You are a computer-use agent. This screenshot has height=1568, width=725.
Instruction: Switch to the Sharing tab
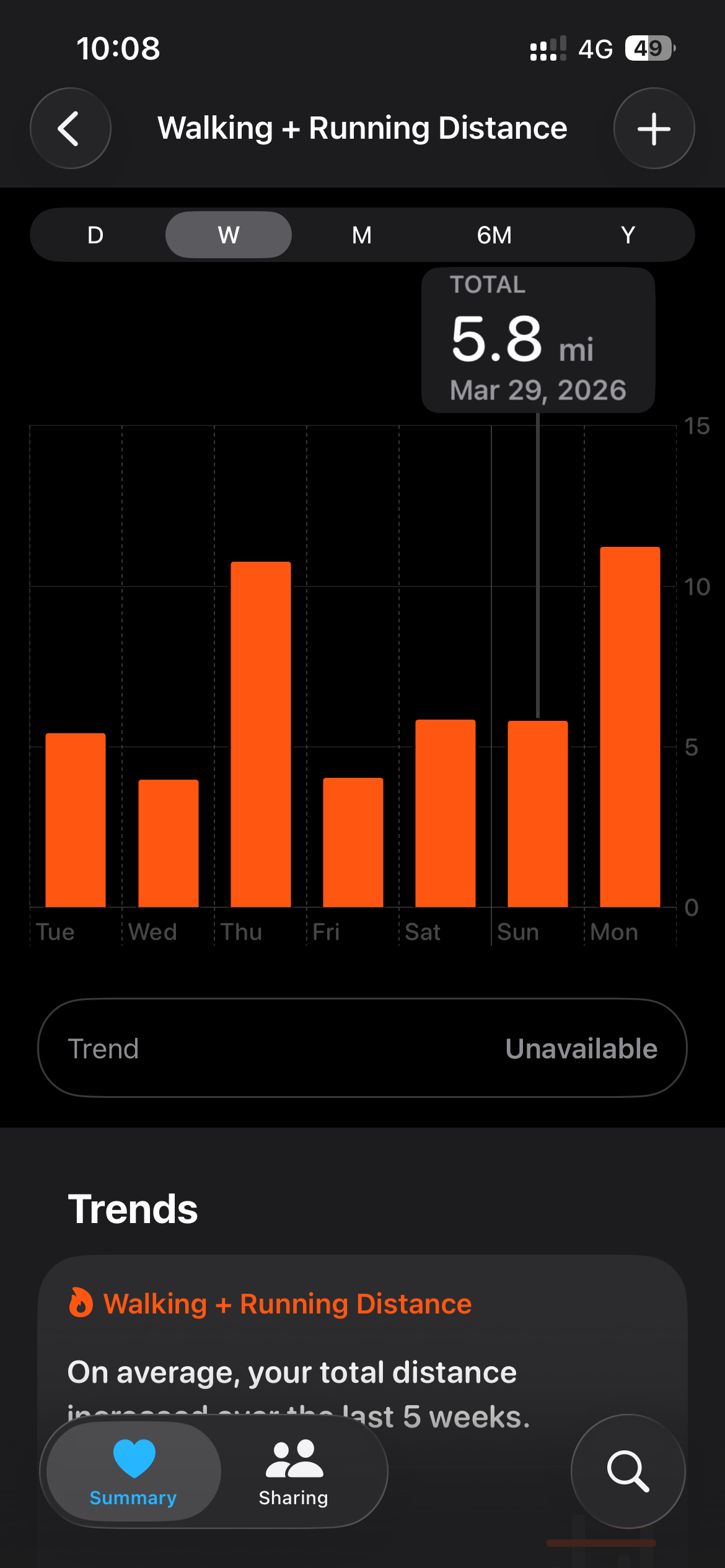[x=294, y=1471]
